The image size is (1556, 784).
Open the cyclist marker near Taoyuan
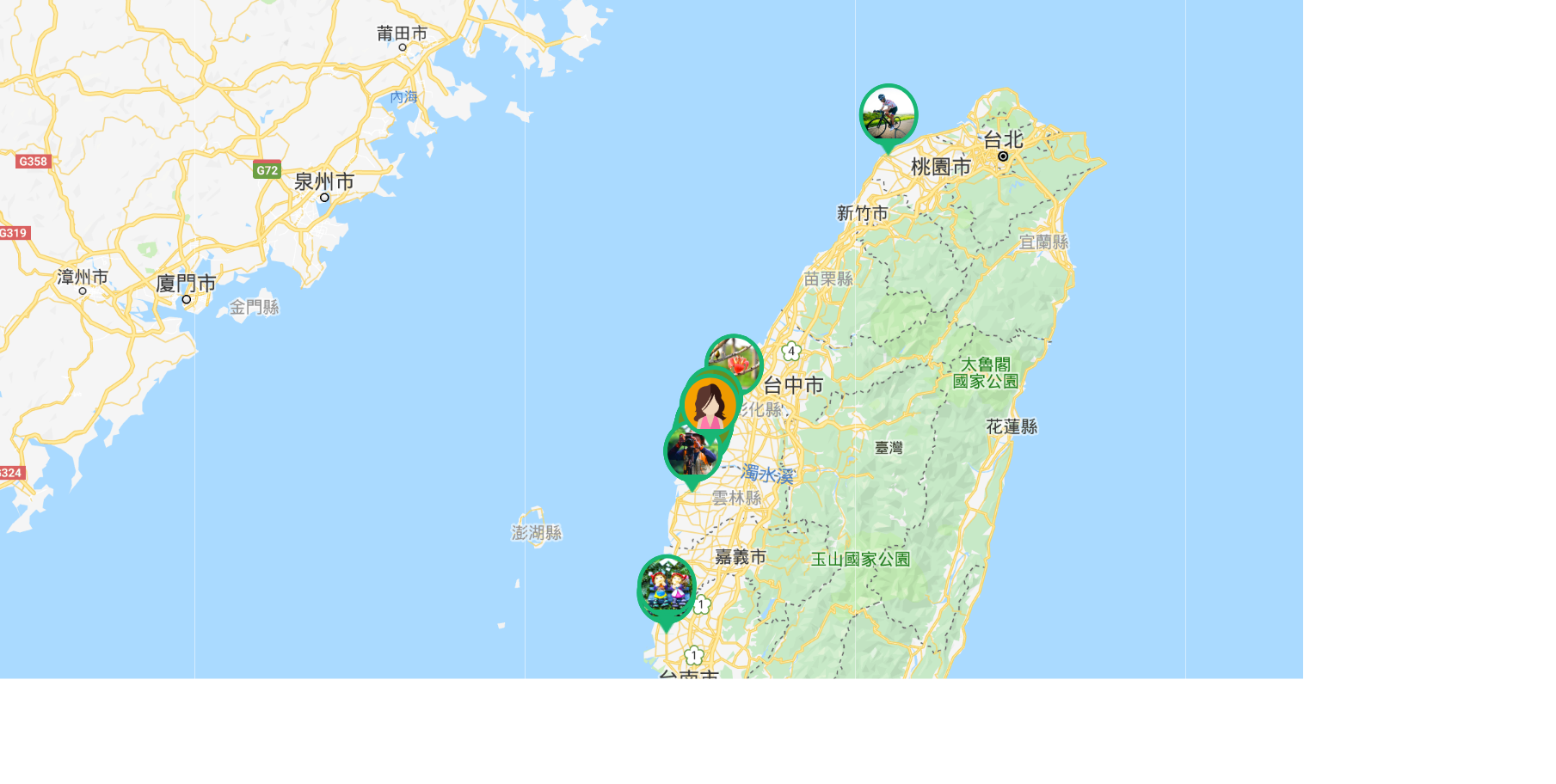coord(889,114)
